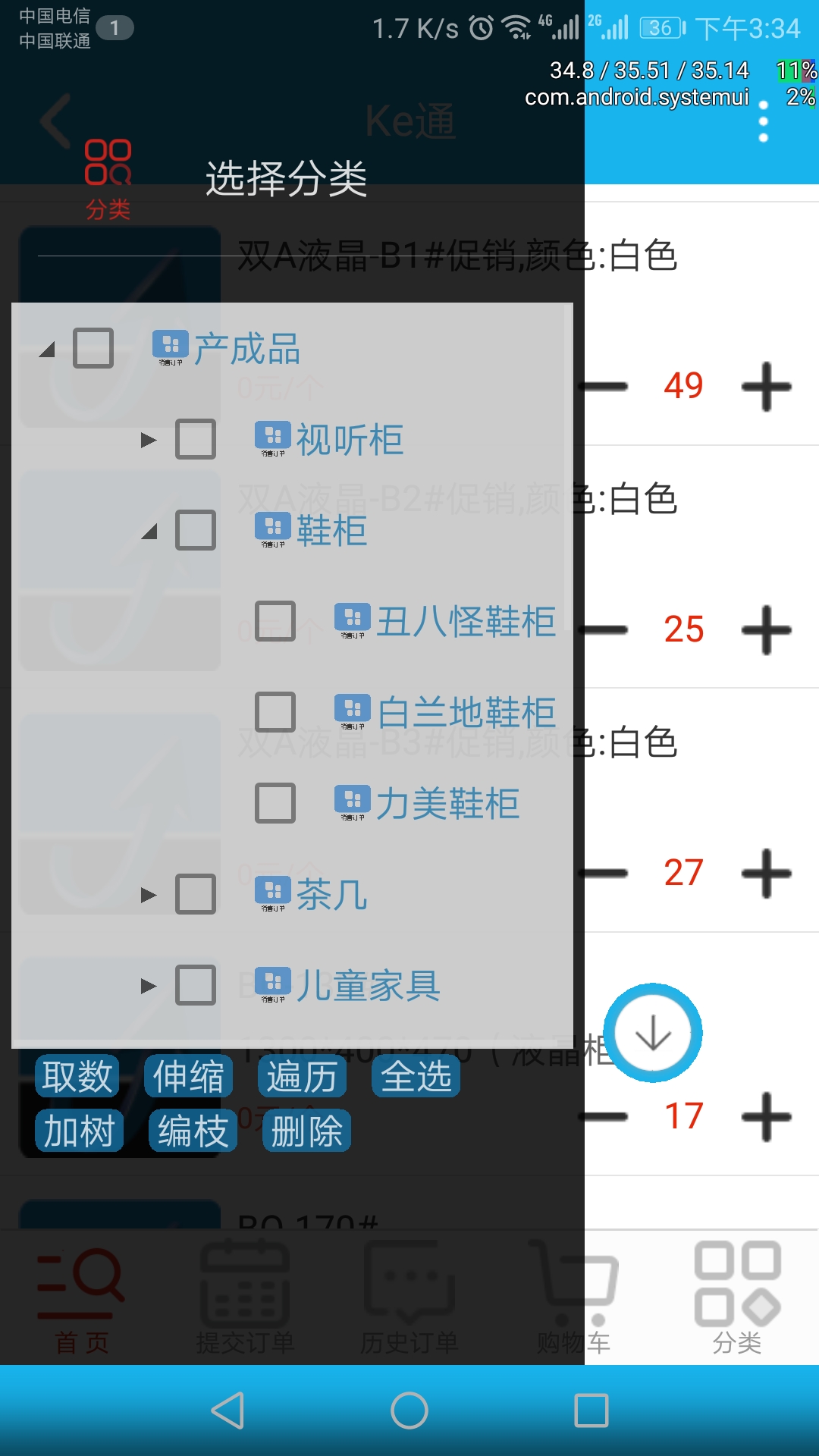Switch to the 分类 bottom tab
The image size is (819, 1456).
click(737, 1297)
